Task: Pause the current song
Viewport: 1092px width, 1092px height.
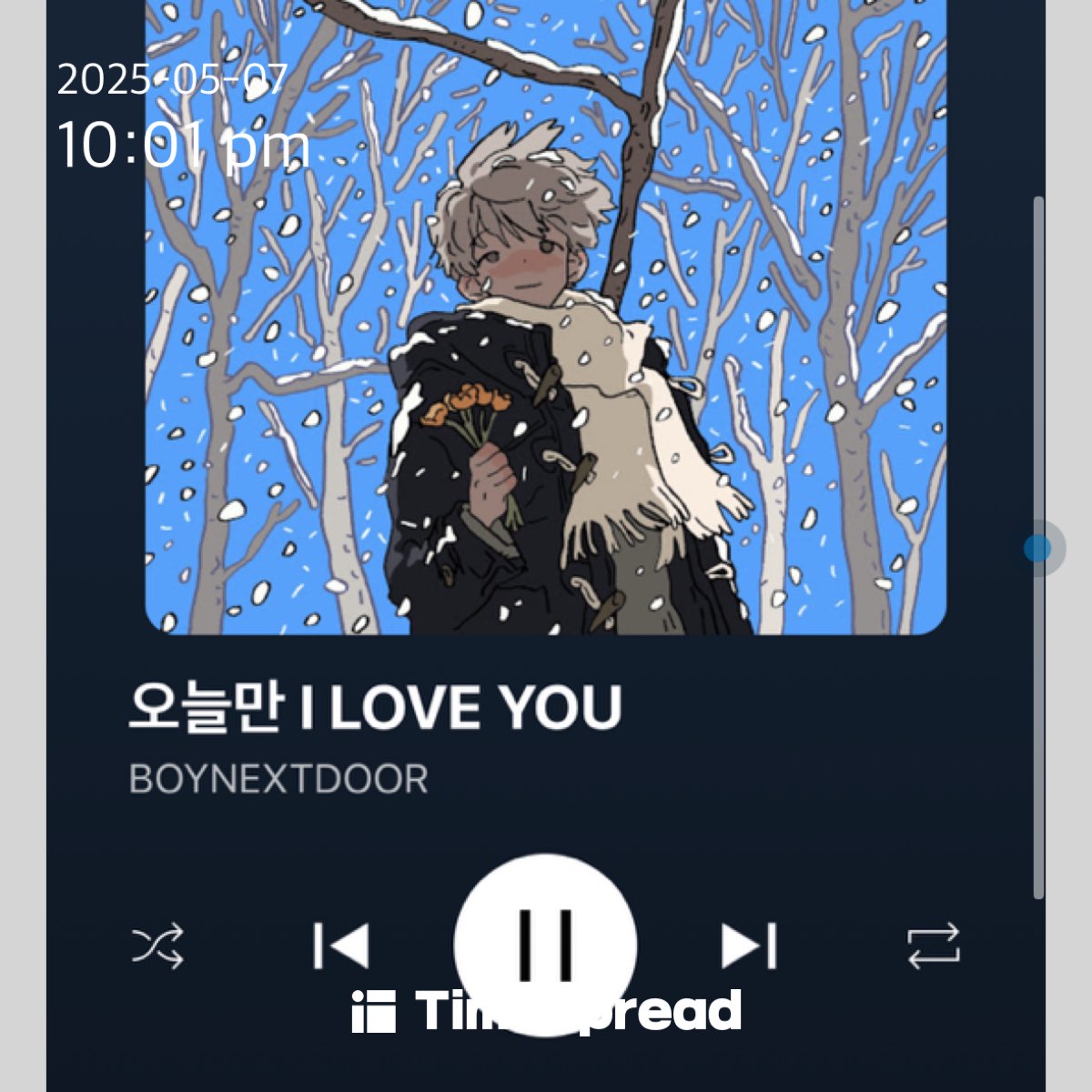Action: (x=545, y=945)
